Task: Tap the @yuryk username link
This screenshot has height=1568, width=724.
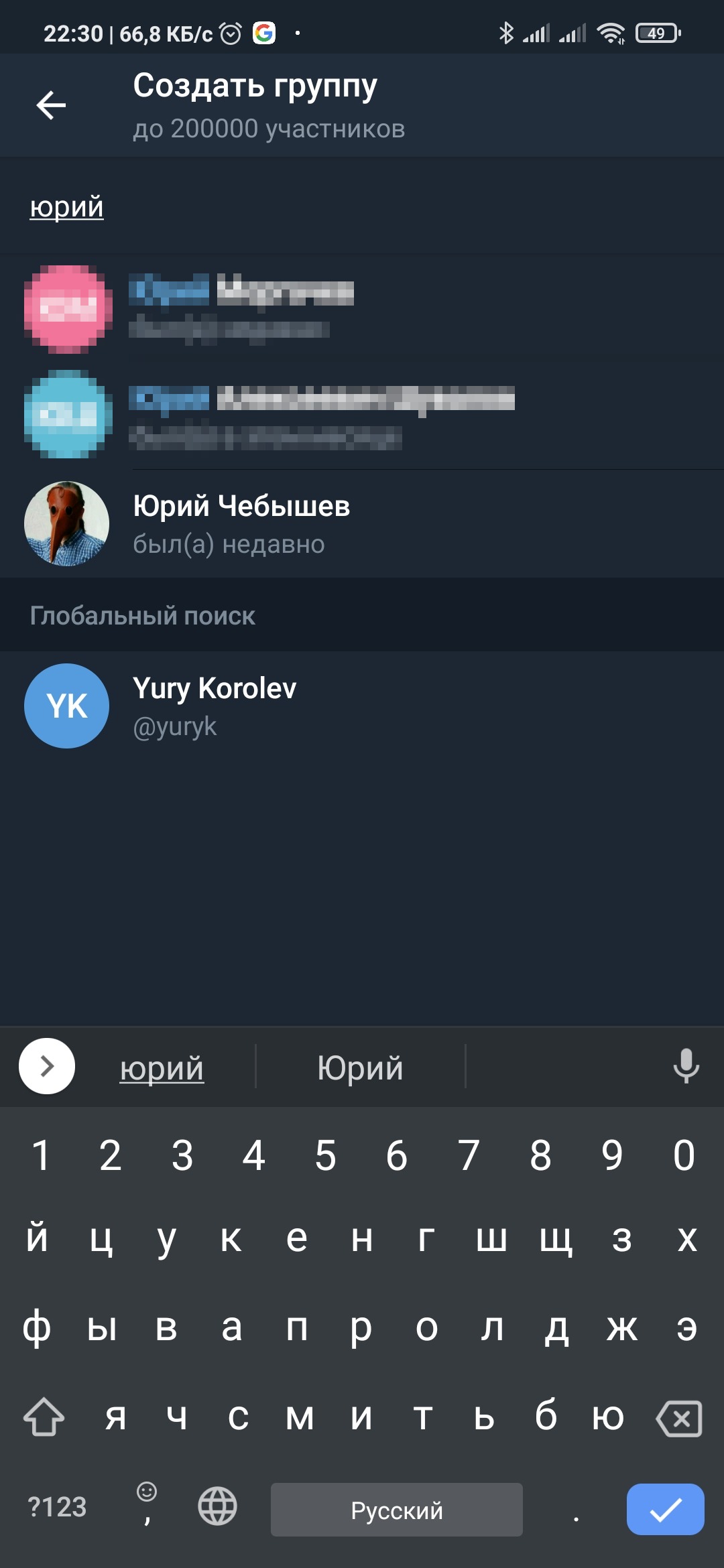Action: coord(174,726)
